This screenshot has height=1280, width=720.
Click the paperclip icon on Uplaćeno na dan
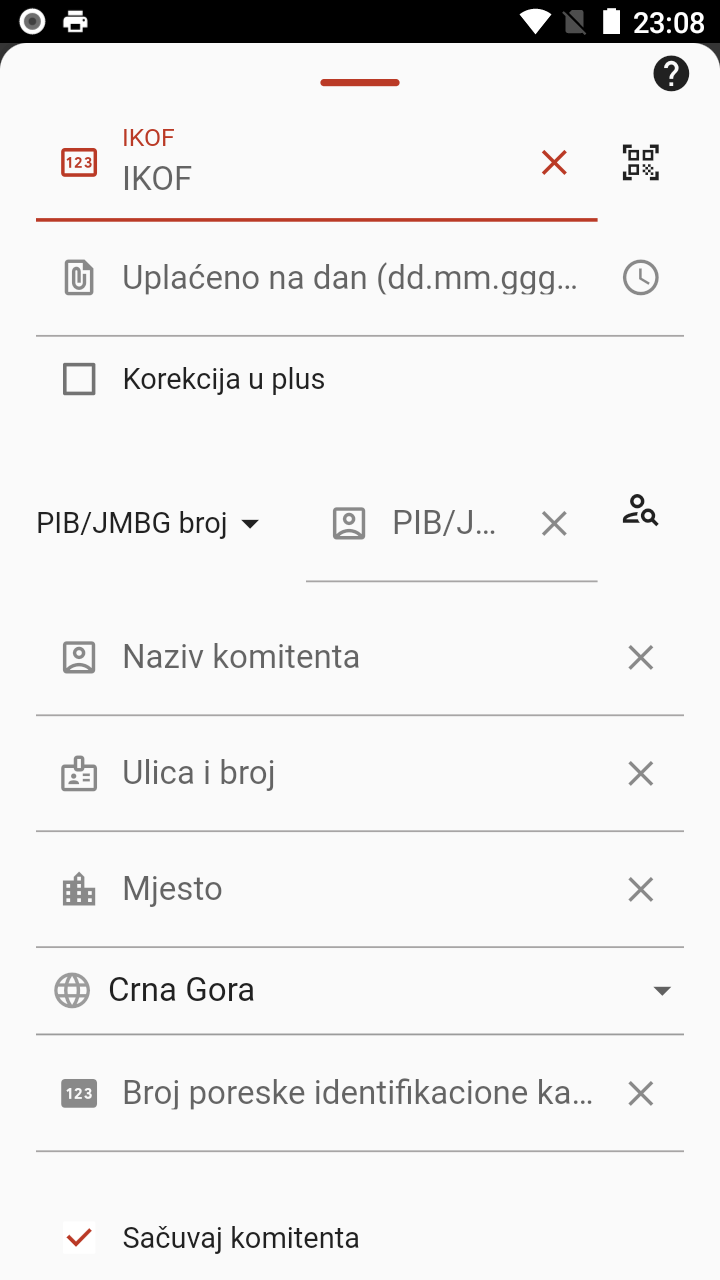[79, 277]
